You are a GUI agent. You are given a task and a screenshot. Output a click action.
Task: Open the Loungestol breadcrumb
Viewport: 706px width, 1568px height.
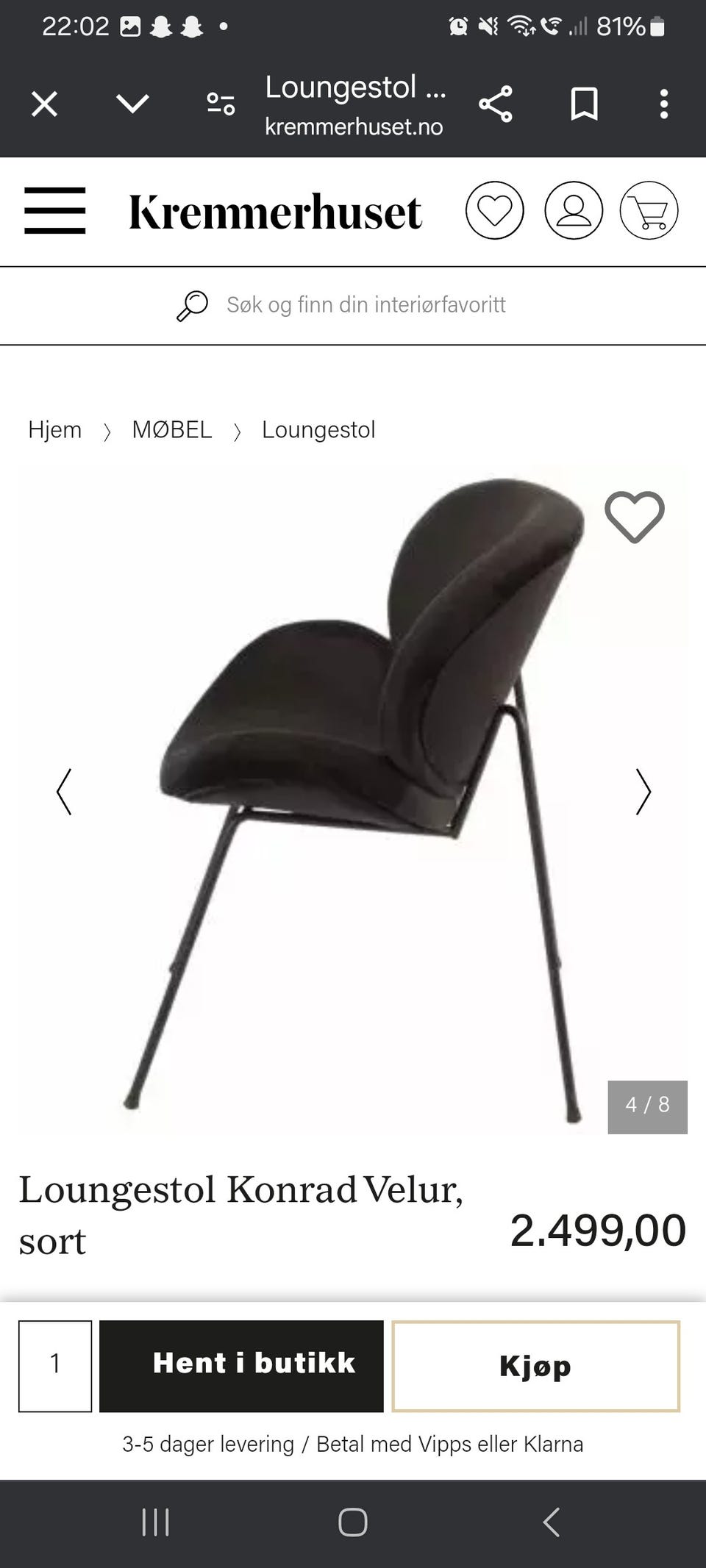[x=318, y=430]
